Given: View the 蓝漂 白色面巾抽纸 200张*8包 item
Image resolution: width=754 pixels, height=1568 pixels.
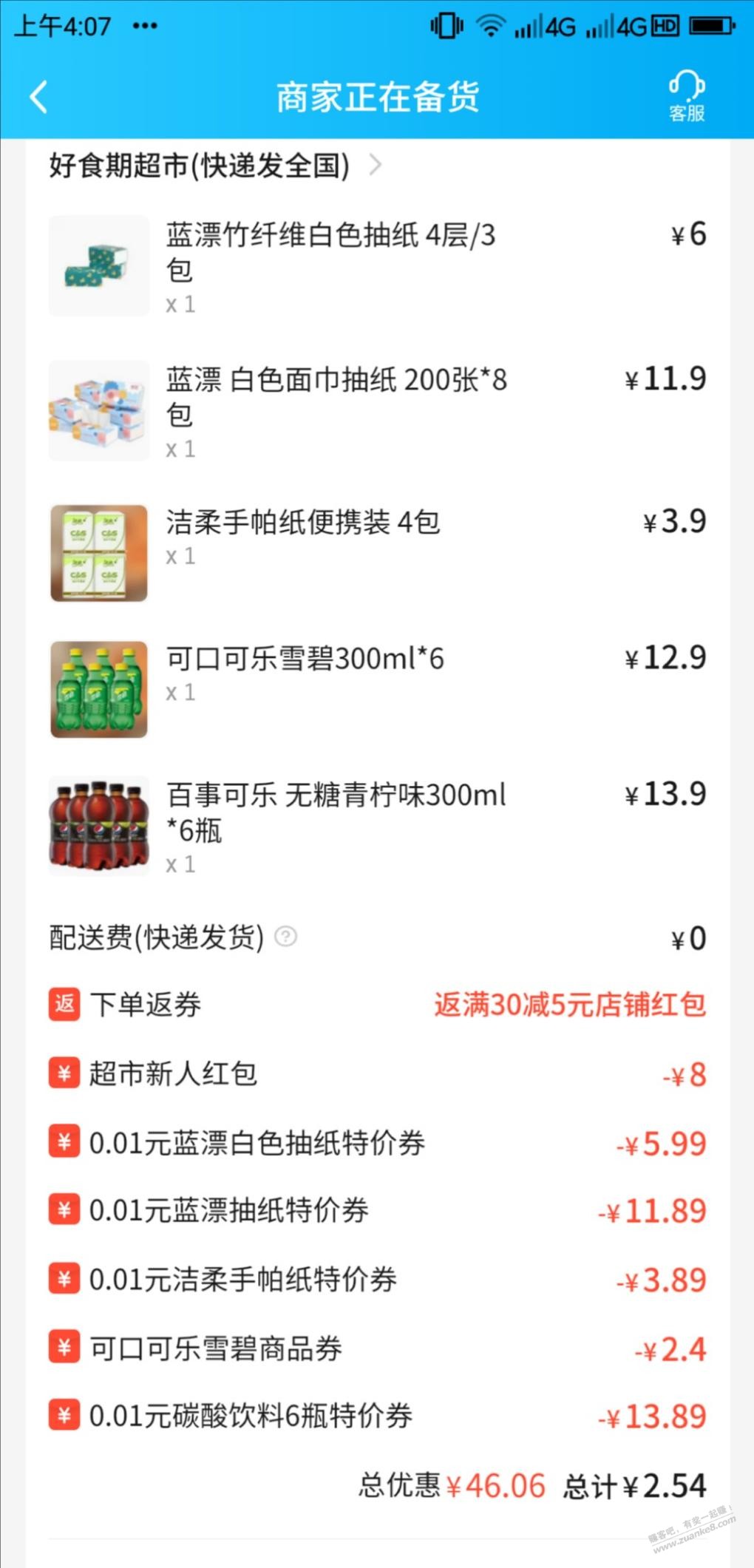Looking at the screenshot, I should pyautogui.click(x=336, y=396).
